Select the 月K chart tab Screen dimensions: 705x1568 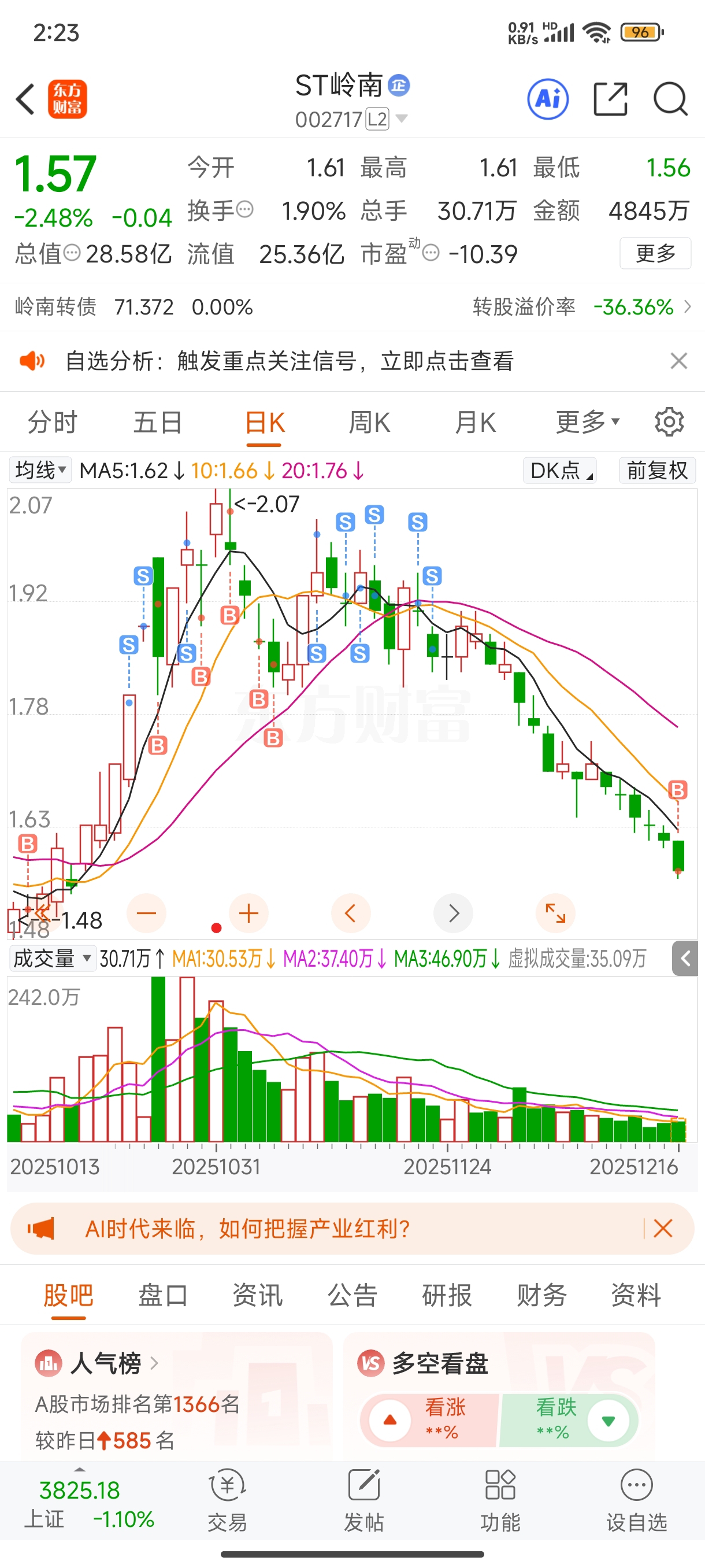click(475, 423)
